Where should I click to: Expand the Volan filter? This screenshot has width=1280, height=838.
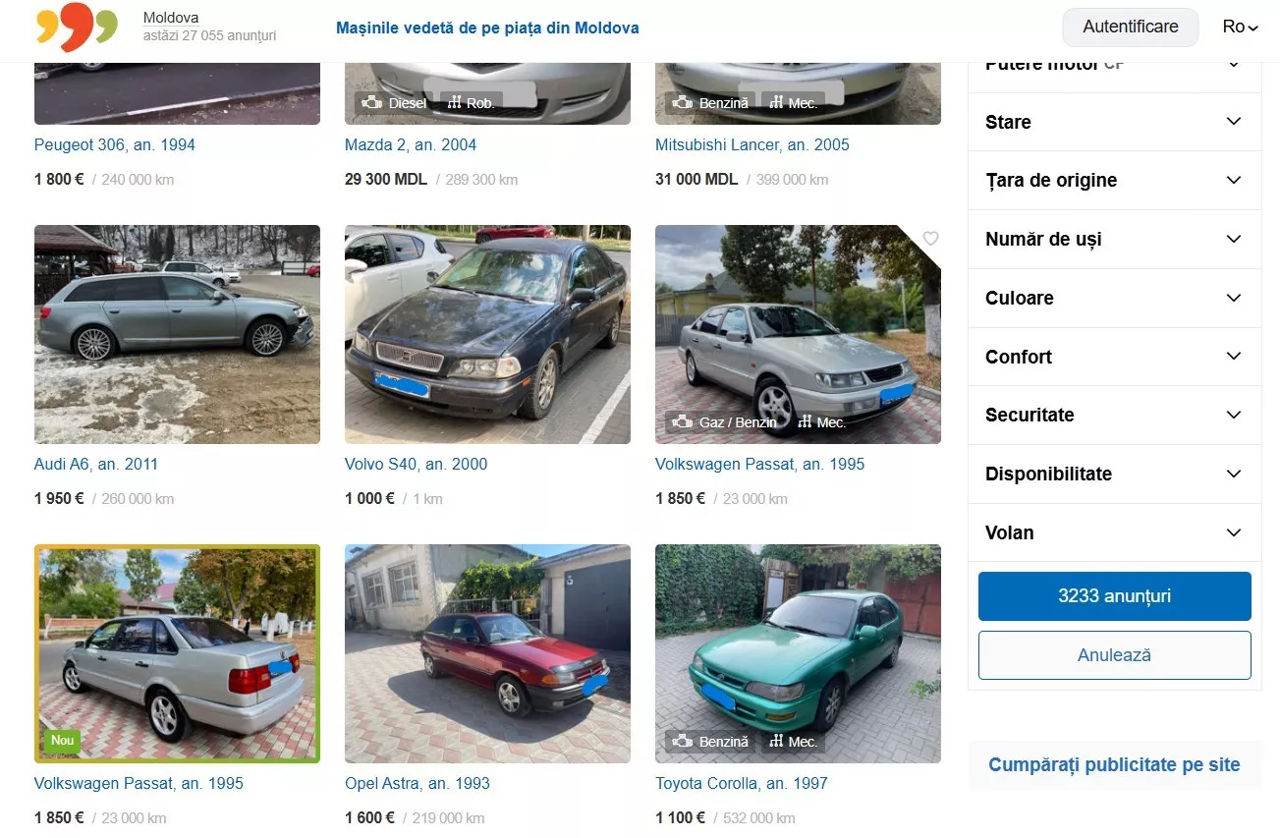1114,533
